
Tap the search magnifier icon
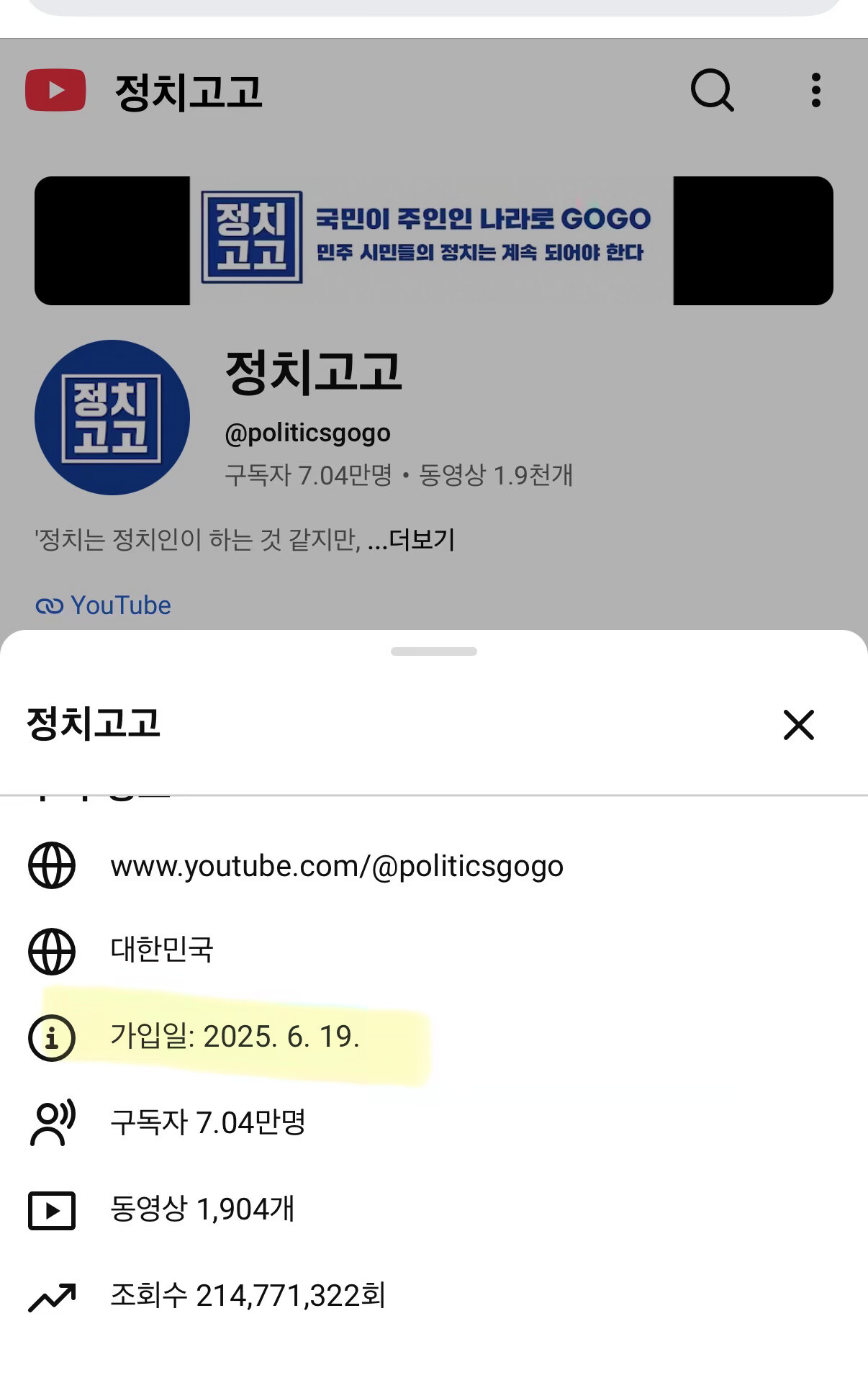[x=712, y=90]
